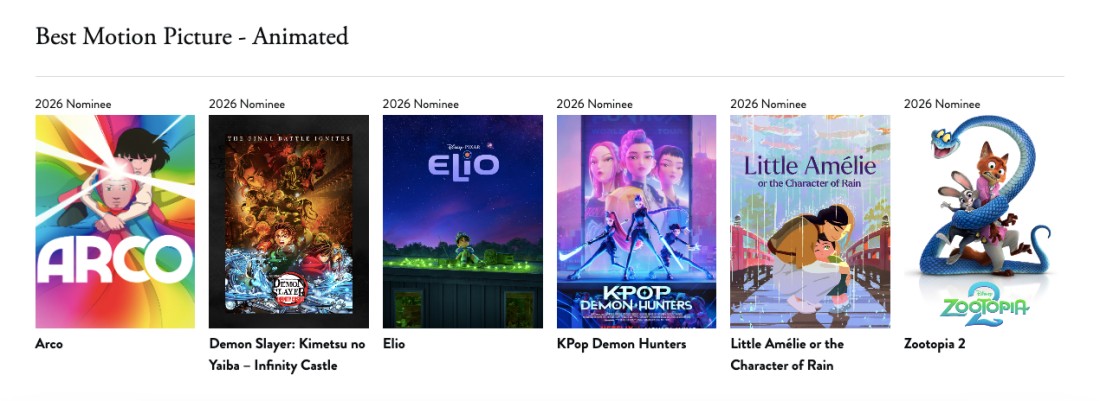
Task: Open the Zootopia 2 nominee
Action: coord(983,221)
